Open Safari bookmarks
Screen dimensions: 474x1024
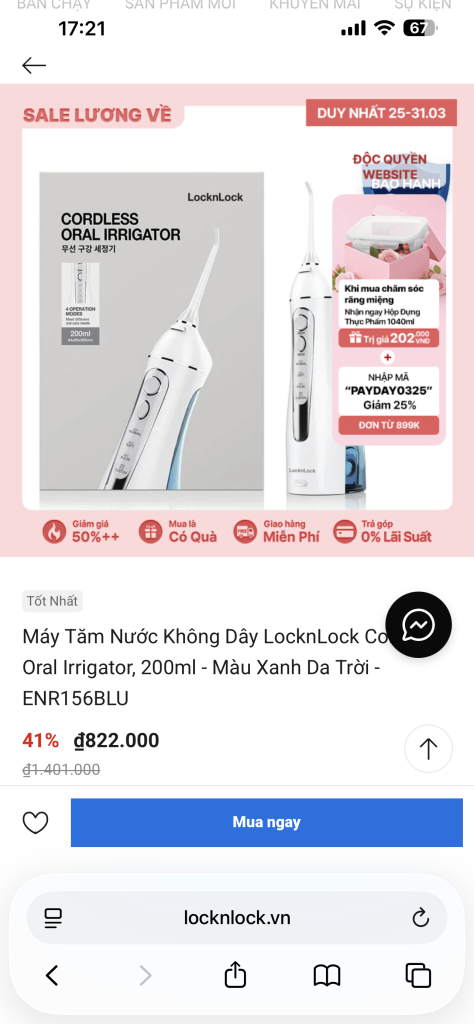click(327, 976)
